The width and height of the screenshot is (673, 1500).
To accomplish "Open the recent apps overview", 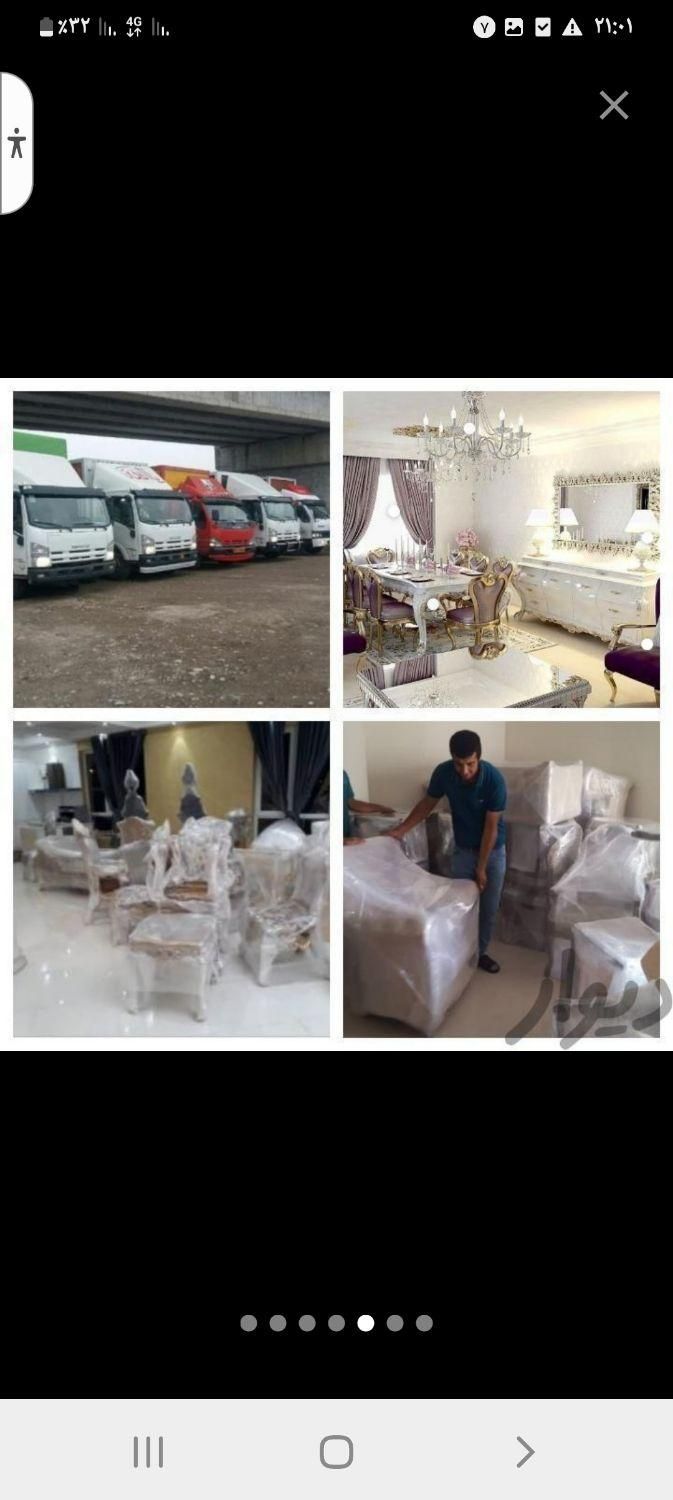I will [x=148, y=1451].
